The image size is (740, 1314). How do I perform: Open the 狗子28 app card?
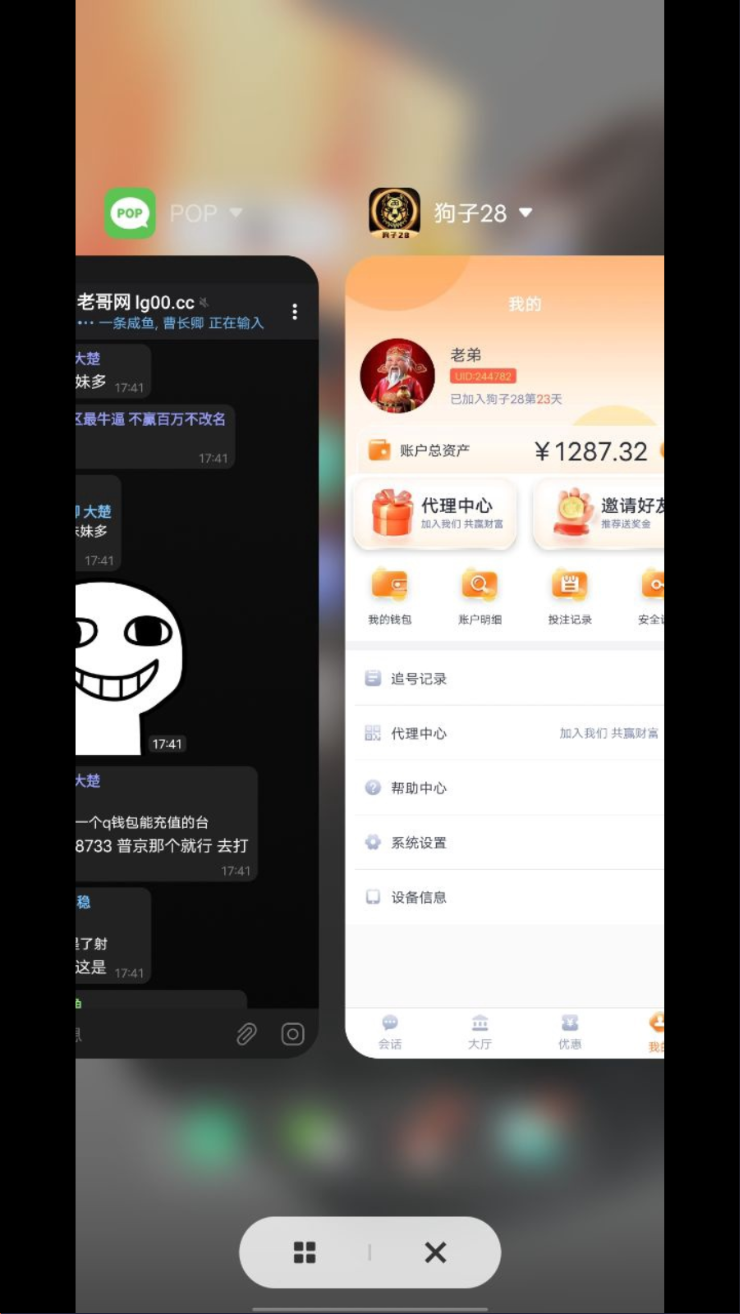[x=504, y=655]
